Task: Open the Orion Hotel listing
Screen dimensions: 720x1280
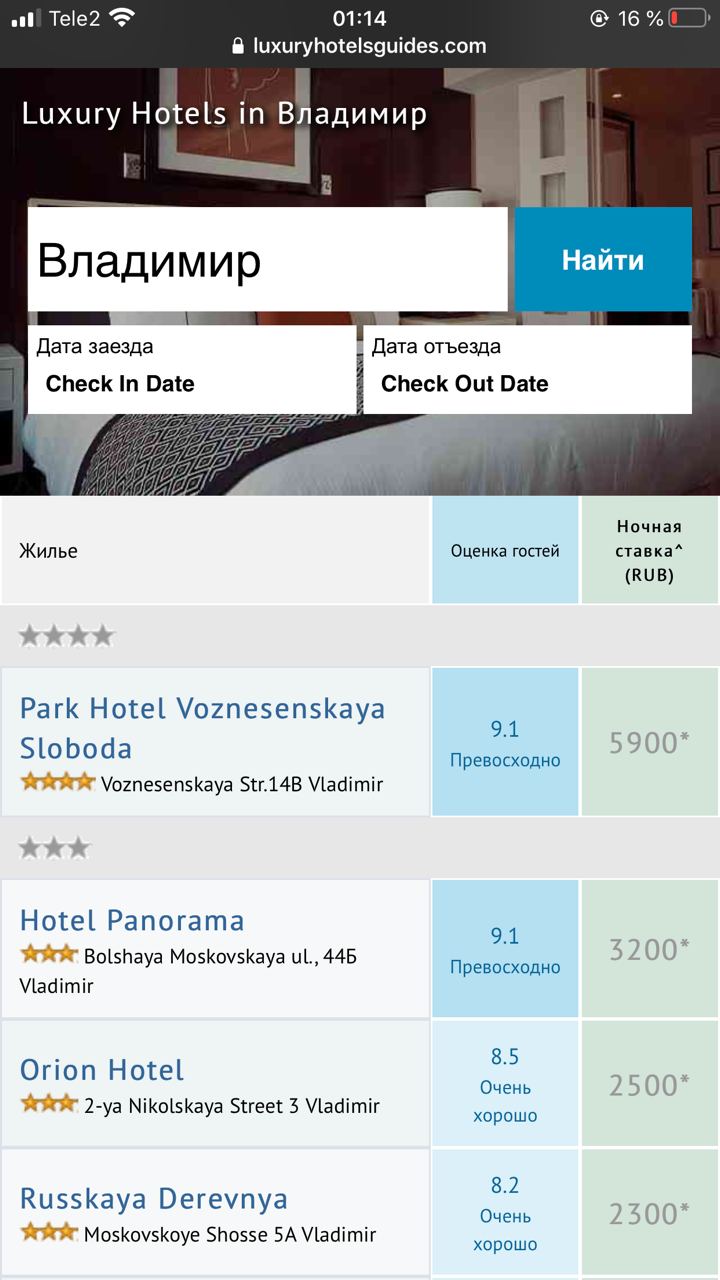Action: [102, 1070]
